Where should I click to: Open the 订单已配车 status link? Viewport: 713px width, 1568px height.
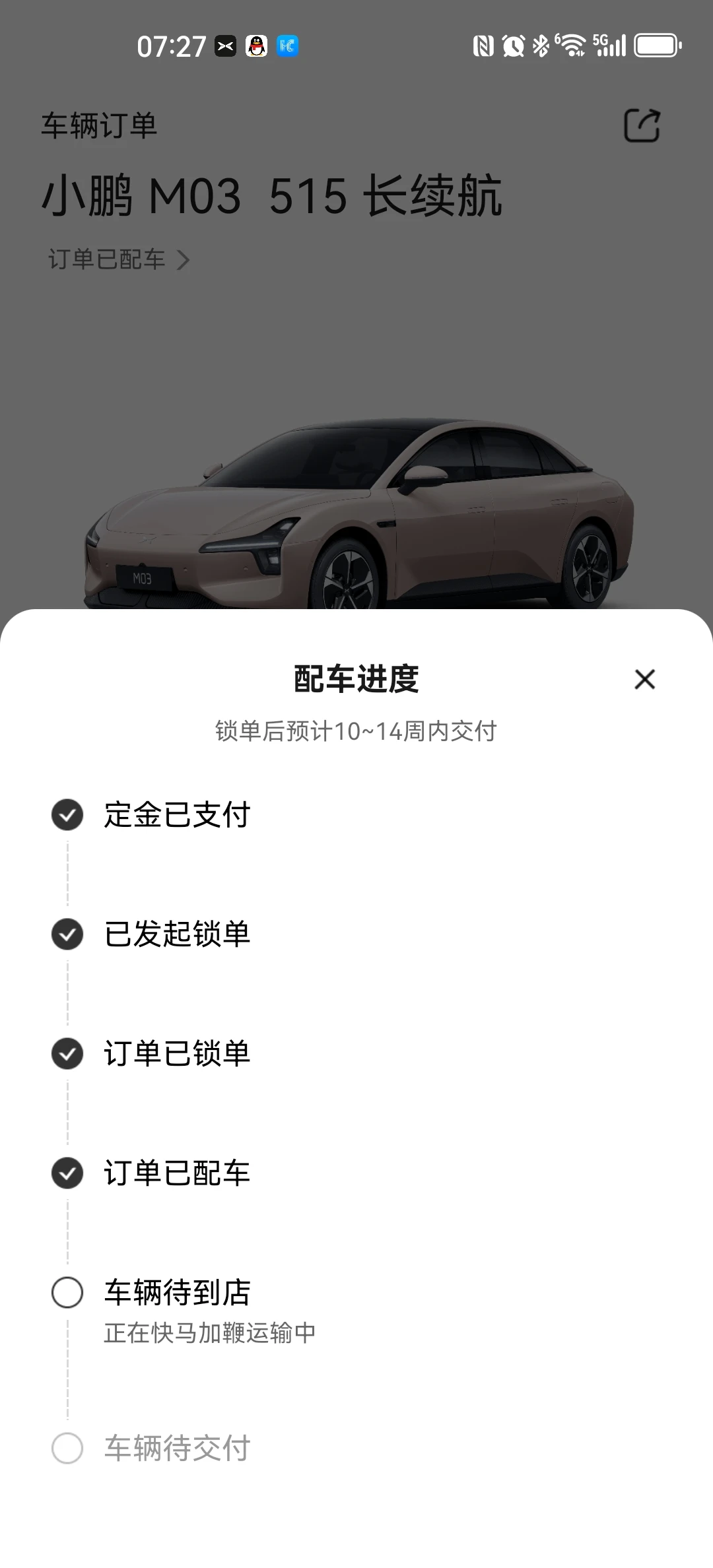click(x=119, y=259)
